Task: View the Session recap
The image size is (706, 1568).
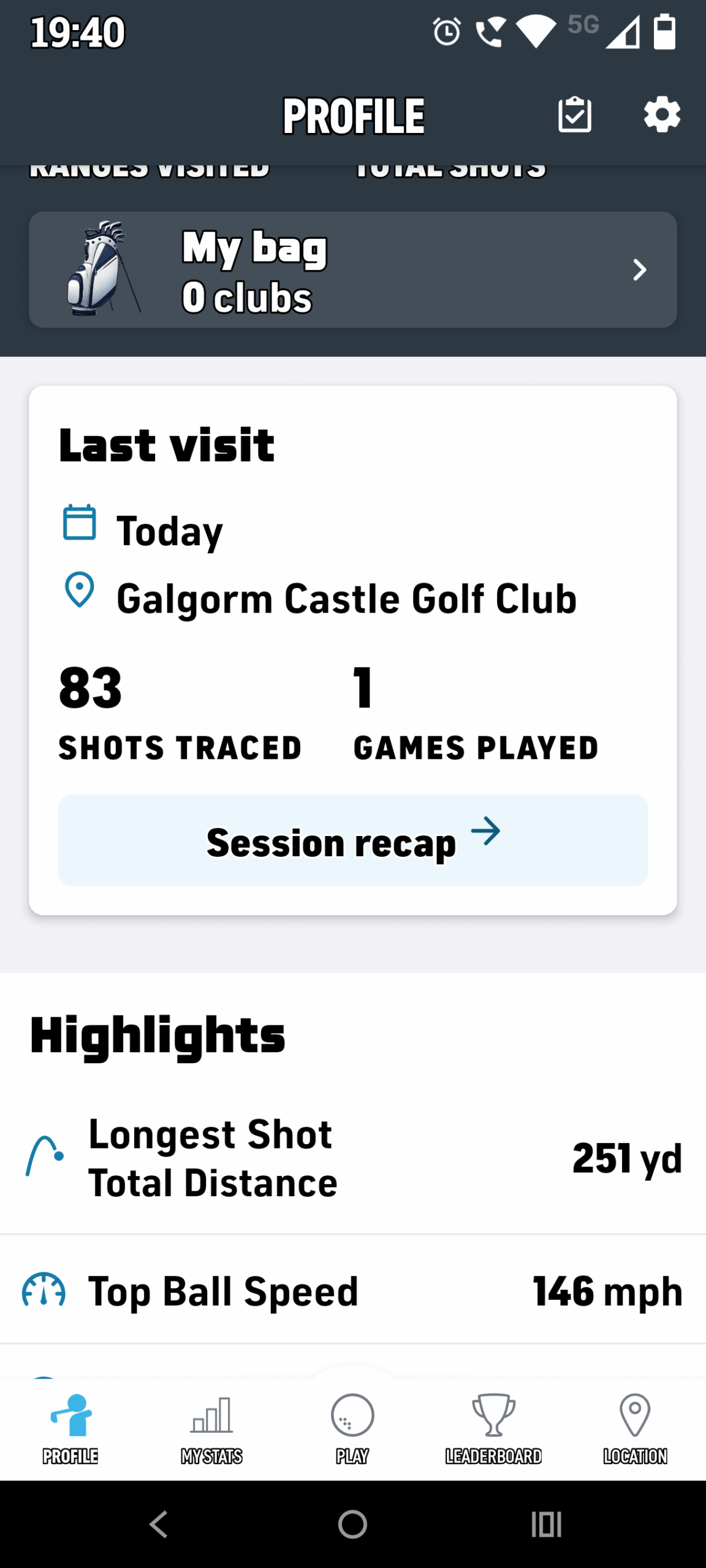Action: pyautogui.click(x=353, y=840)
